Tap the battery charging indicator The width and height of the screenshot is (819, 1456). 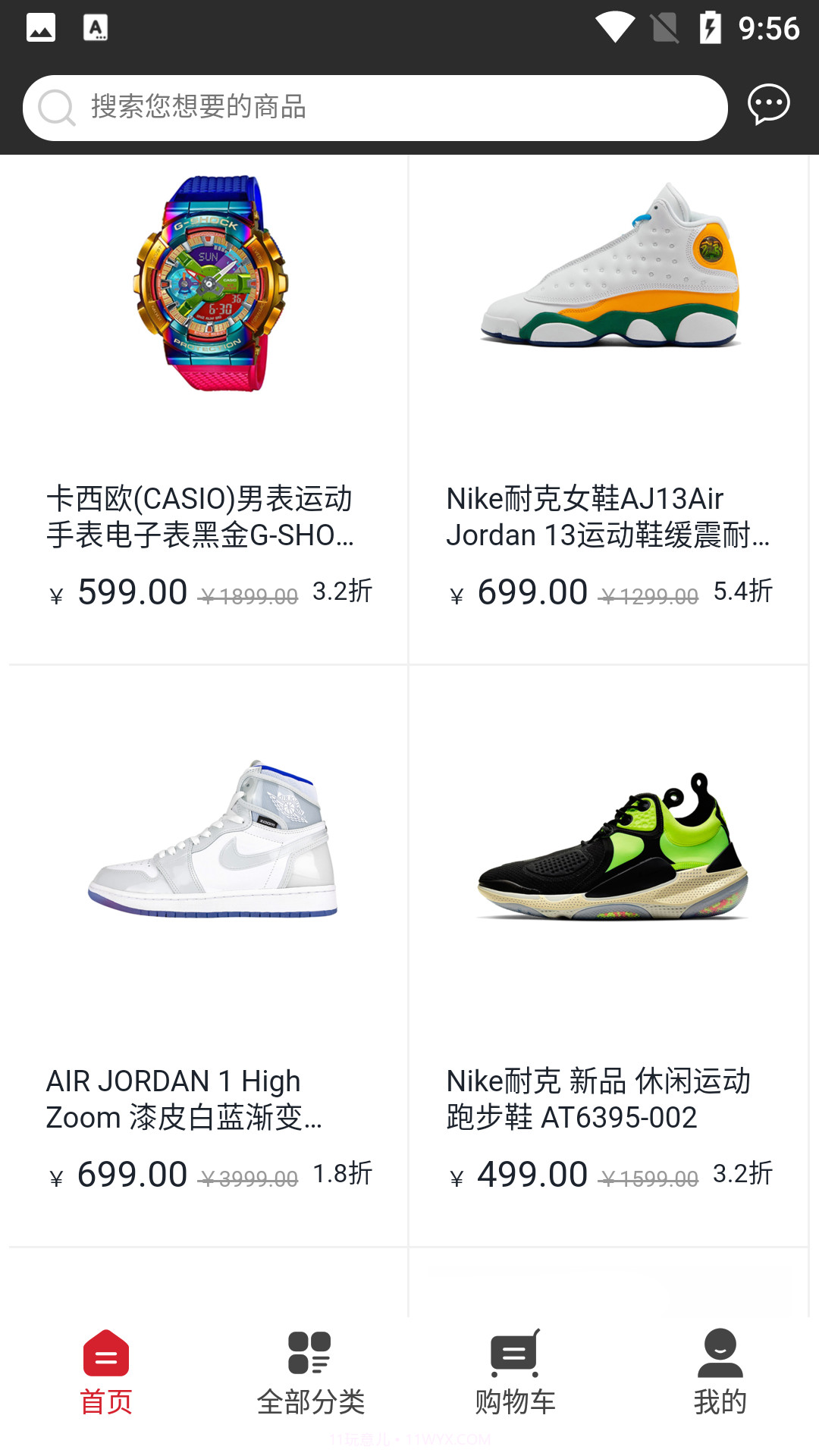[x=711, y=27]
